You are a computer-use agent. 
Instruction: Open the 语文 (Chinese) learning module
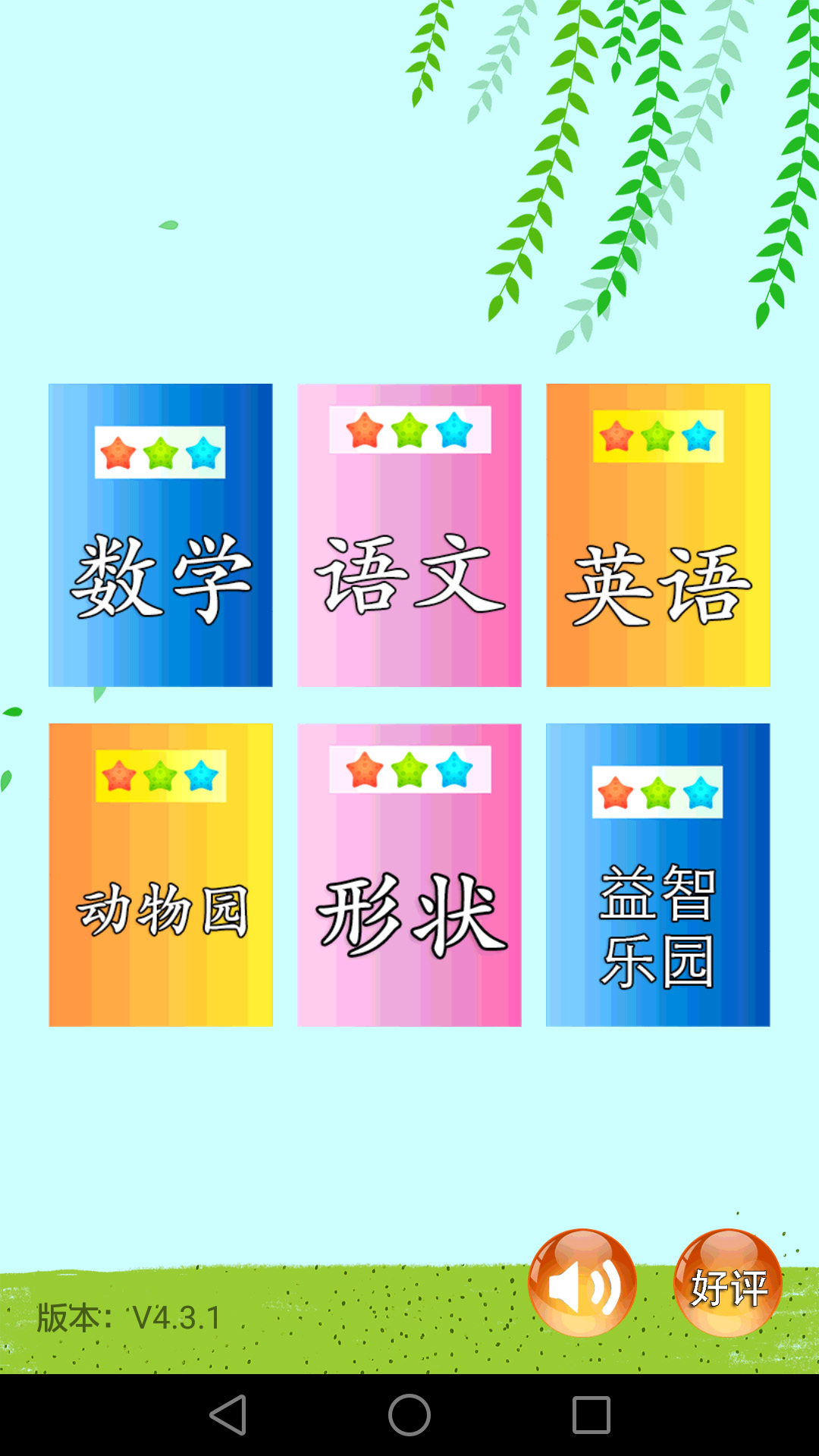409,576
